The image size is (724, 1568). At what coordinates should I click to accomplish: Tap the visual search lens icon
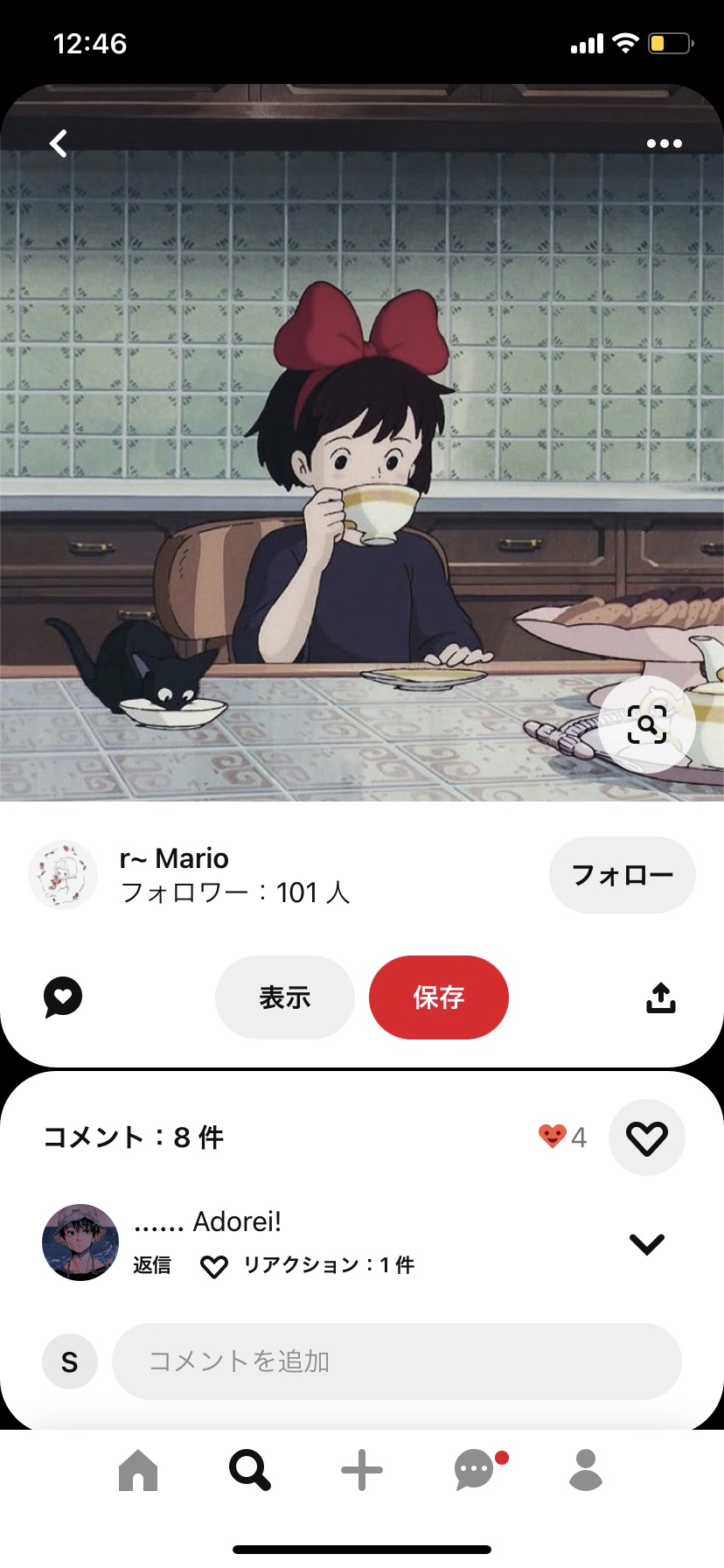click(x=647, y=724)
